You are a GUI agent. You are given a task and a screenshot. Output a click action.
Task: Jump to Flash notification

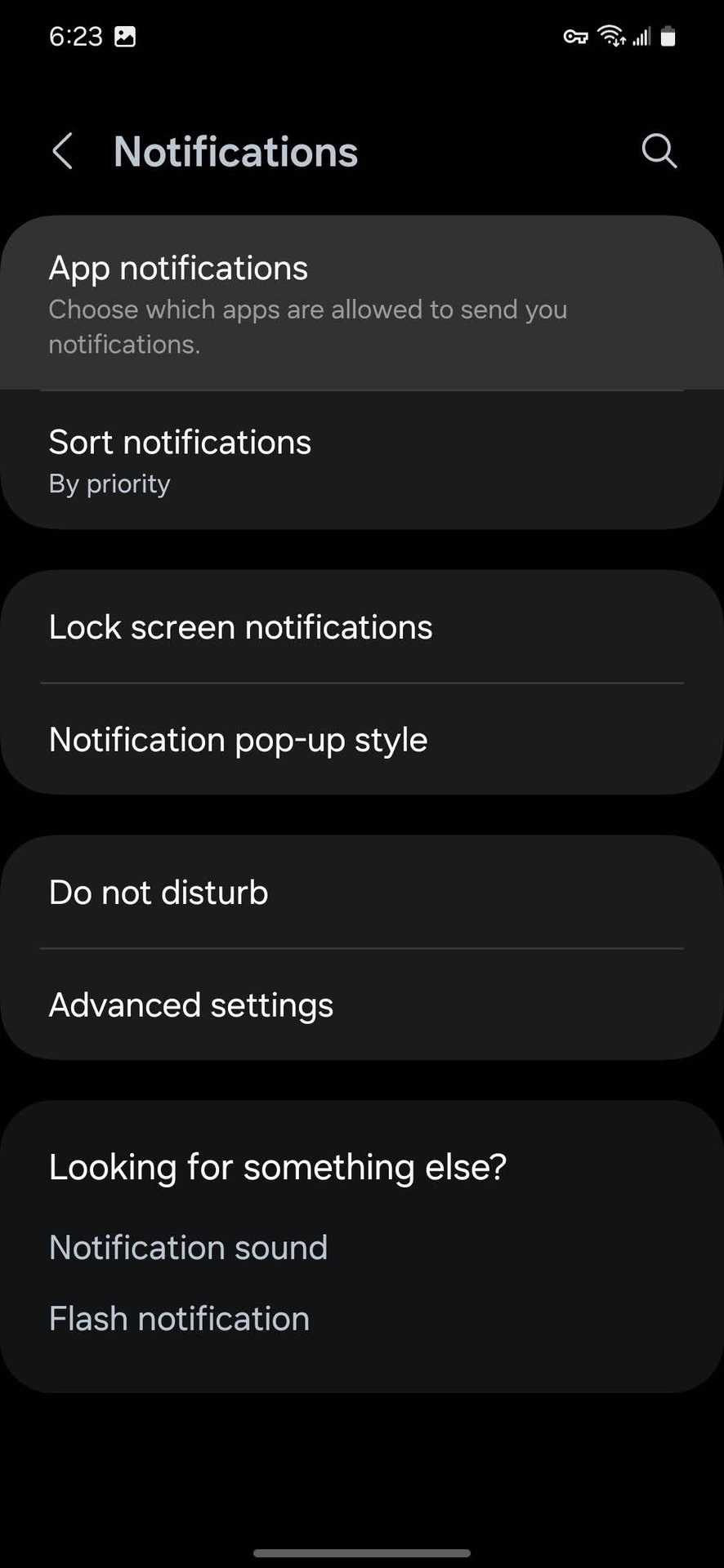click(x=179, y=1319)
